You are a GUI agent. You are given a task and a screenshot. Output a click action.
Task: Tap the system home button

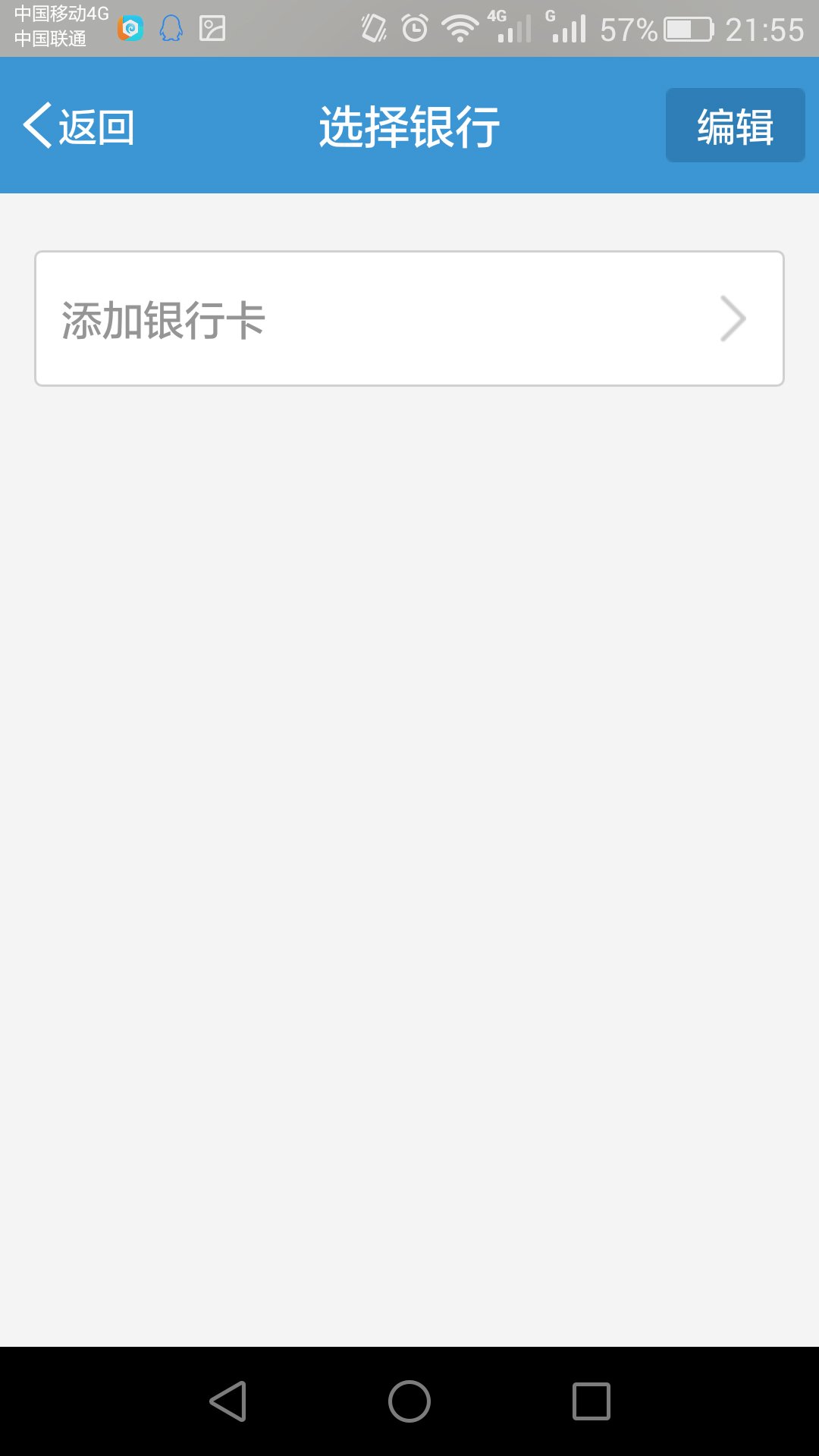(x=409, y=1401)
